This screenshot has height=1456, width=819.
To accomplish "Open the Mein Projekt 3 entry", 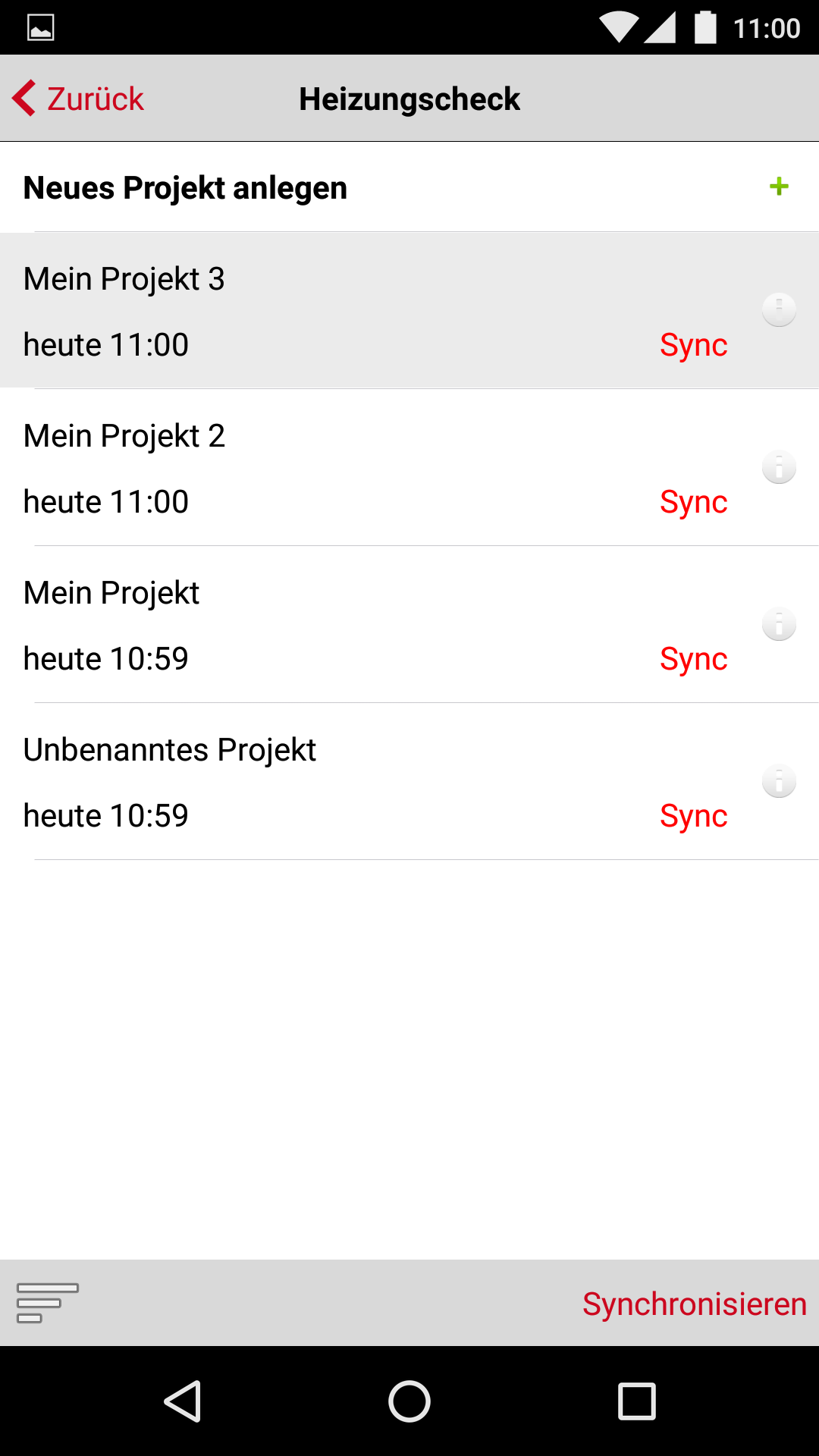I will click(409, 310).
